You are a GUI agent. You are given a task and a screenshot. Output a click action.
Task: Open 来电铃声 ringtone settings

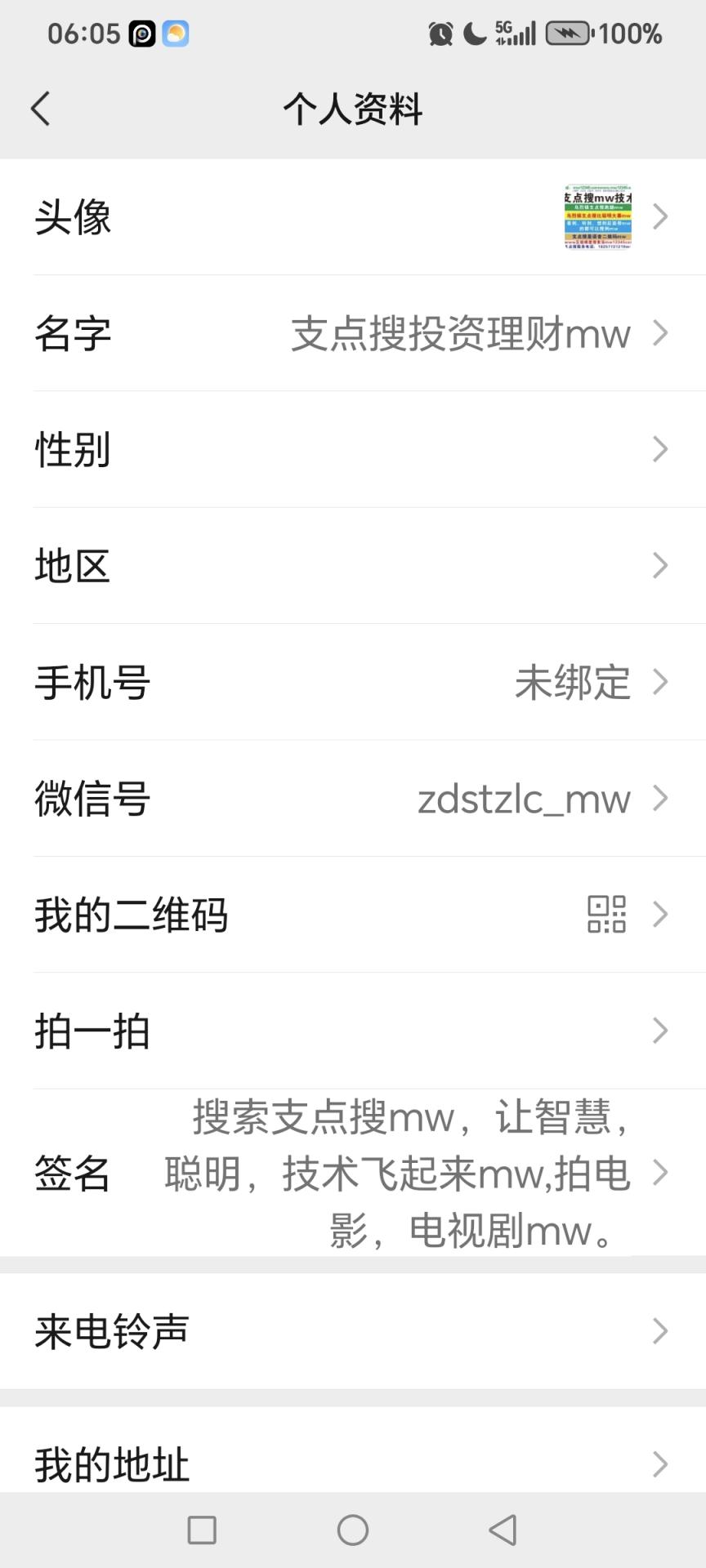pos(353,1331)
